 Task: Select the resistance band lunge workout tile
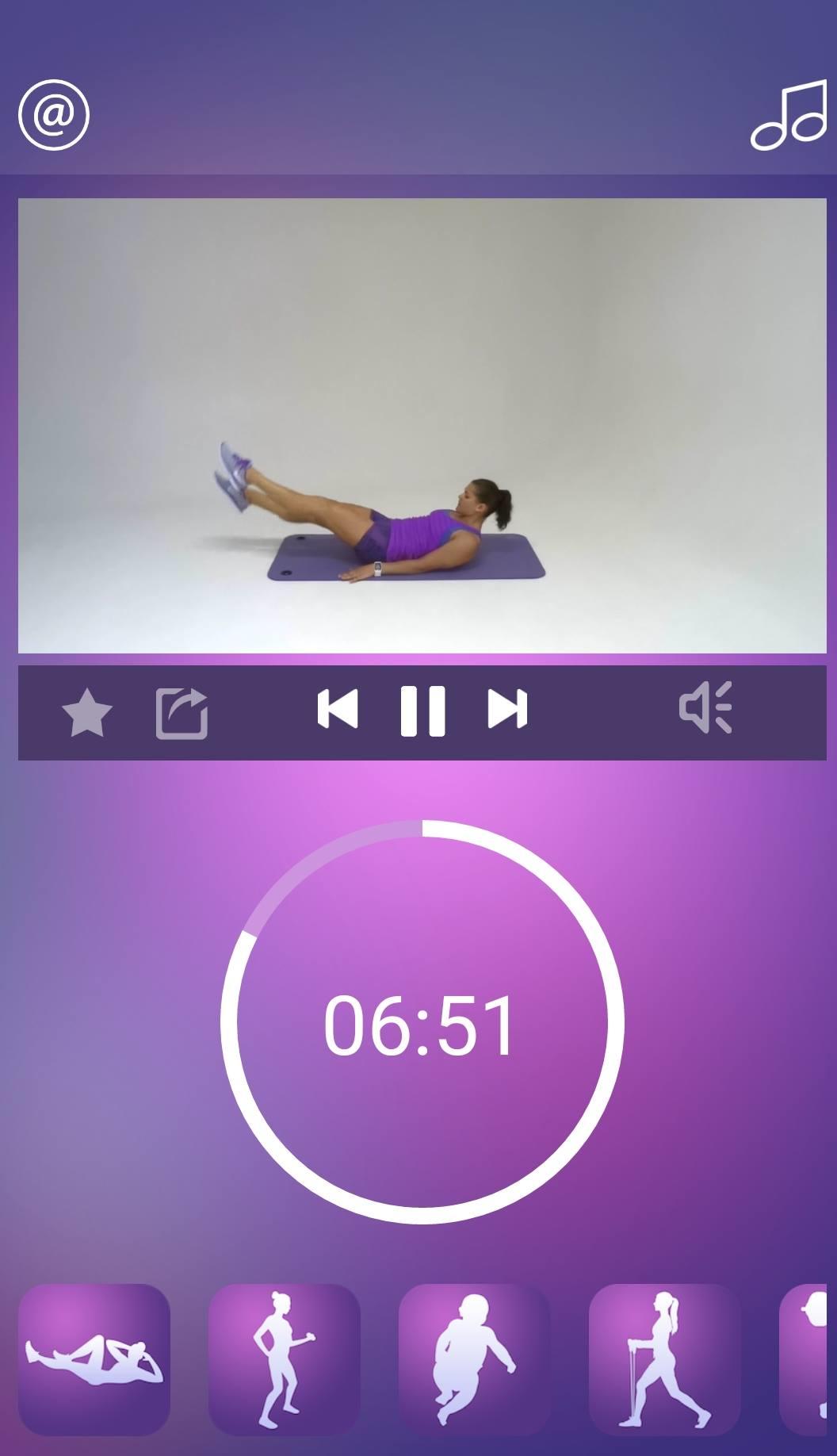664,1359
